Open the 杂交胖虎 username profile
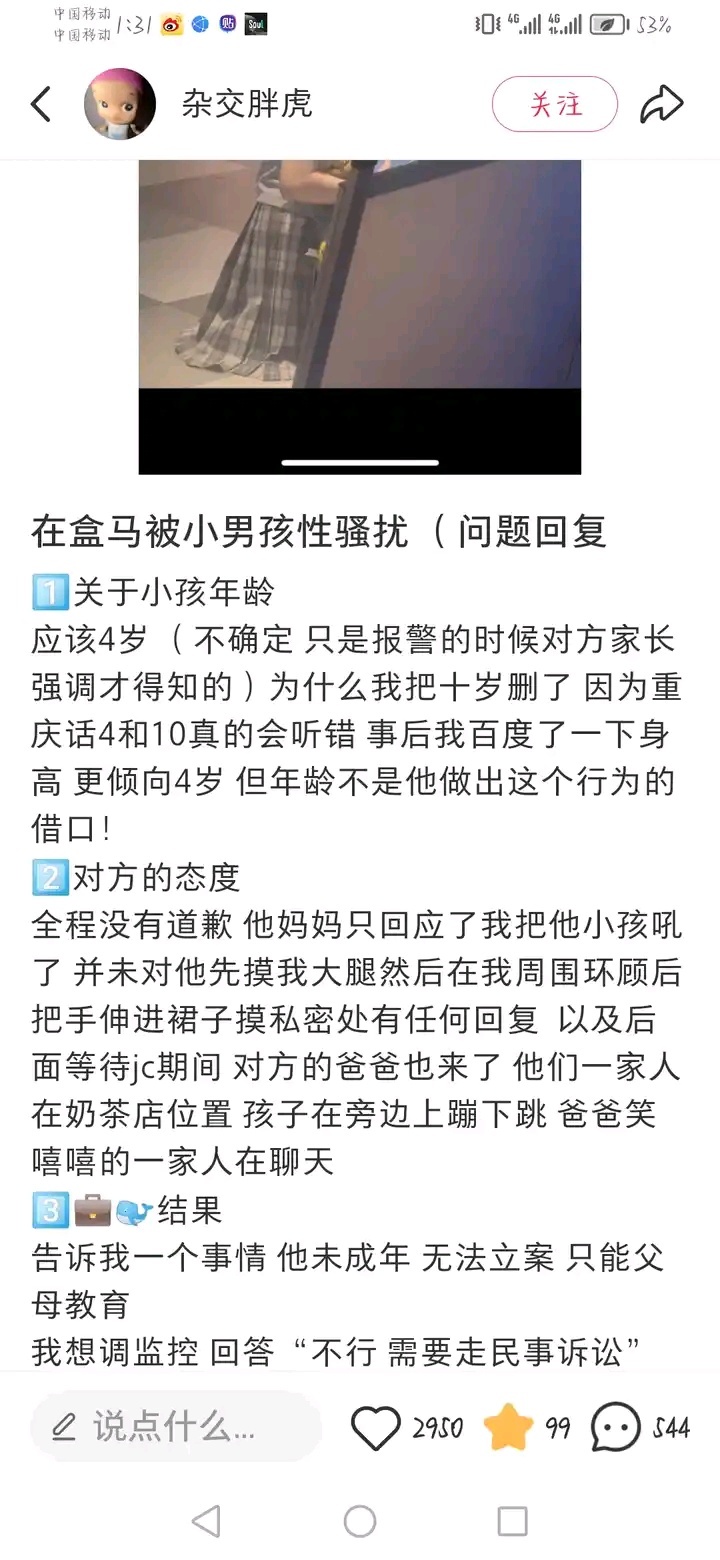The image size is (720, 1560). click(246, 104)
